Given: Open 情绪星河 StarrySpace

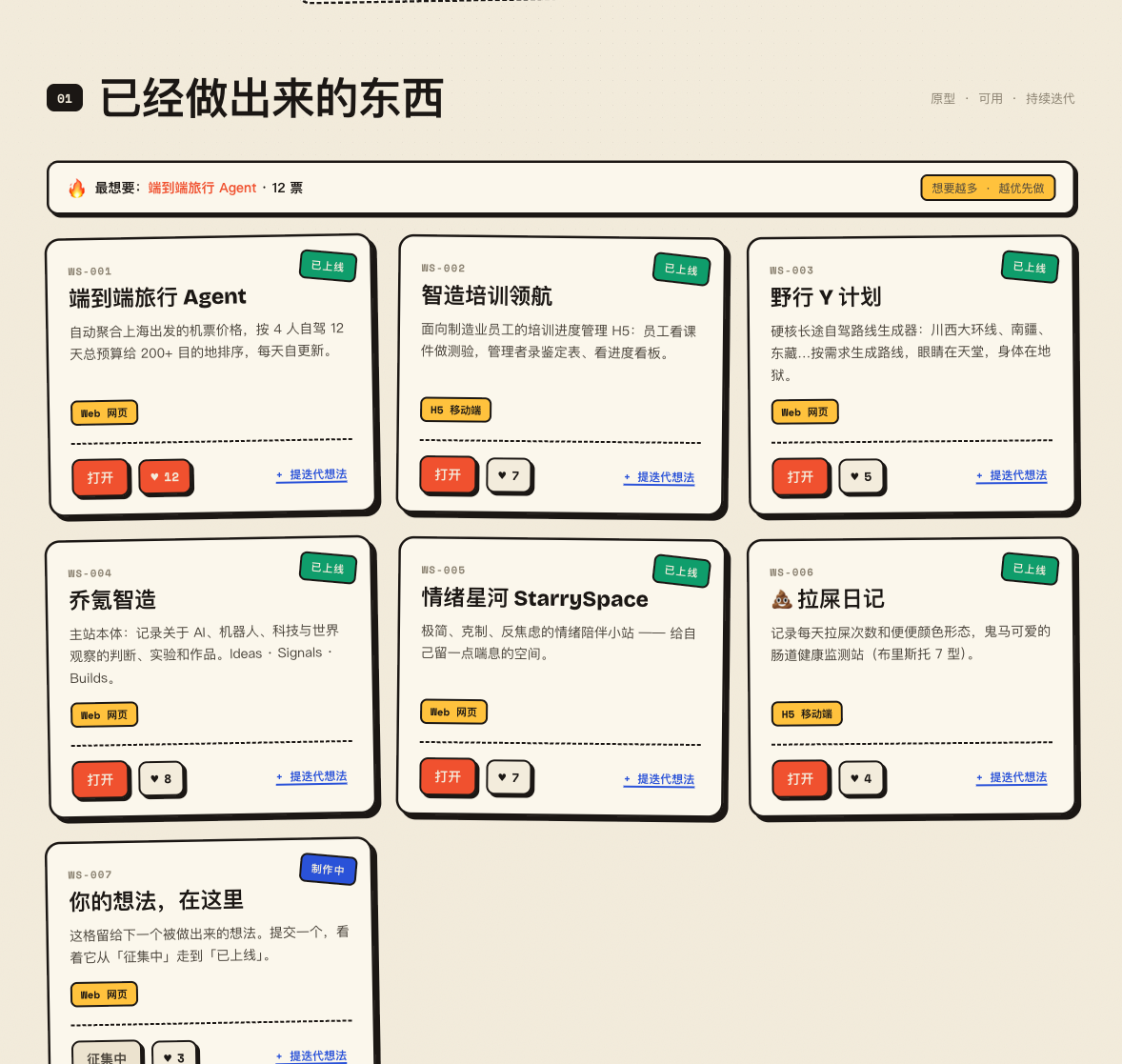Looking at the screenshot, I should (448, 776).
